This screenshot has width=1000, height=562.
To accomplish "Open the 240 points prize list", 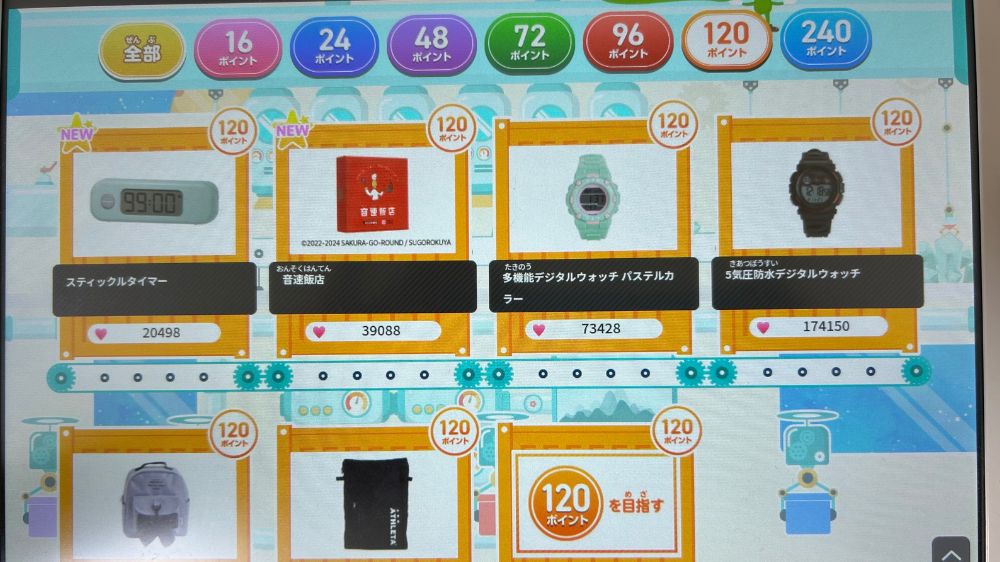I will pos(825,39).
